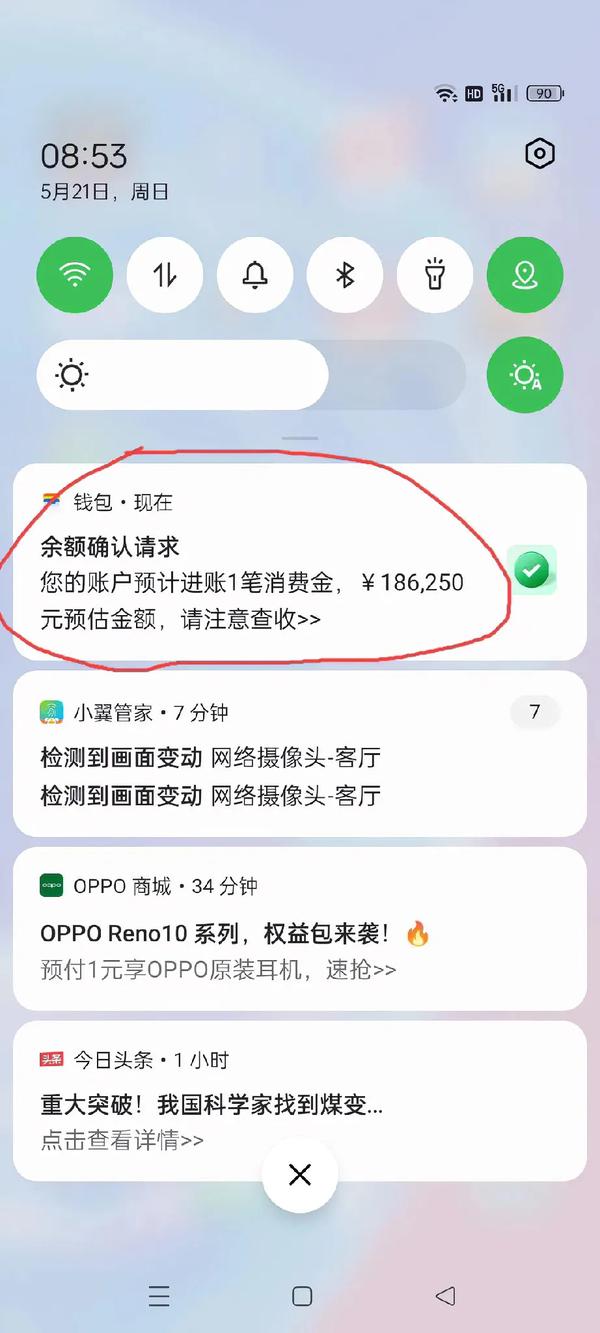Open settings via the gear icon
Screen dimensions: 600x1333
pyautogui.click(x=540, y=154)
